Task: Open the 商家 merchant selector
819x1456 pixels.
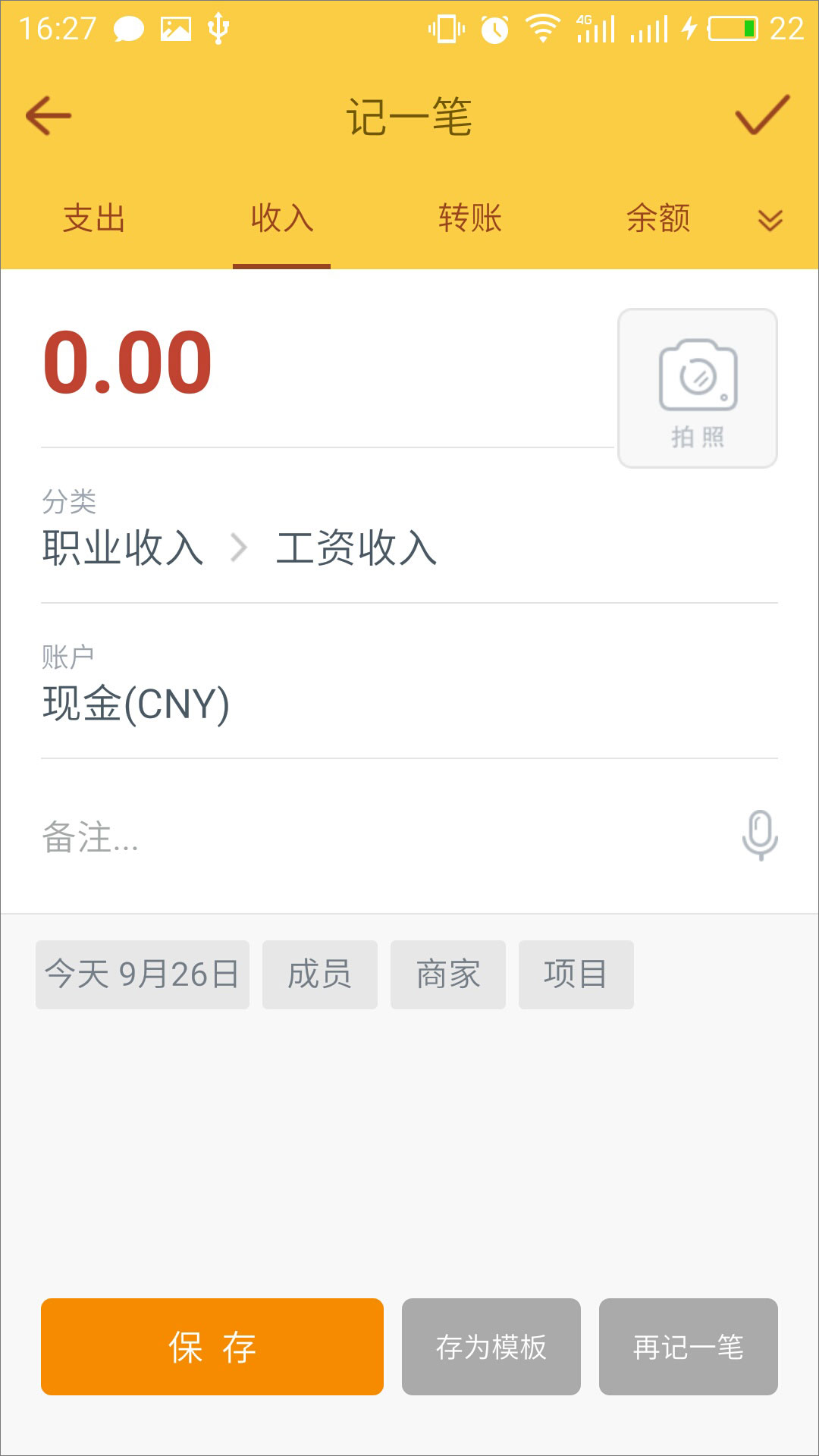Action: (x=447, y=975)
